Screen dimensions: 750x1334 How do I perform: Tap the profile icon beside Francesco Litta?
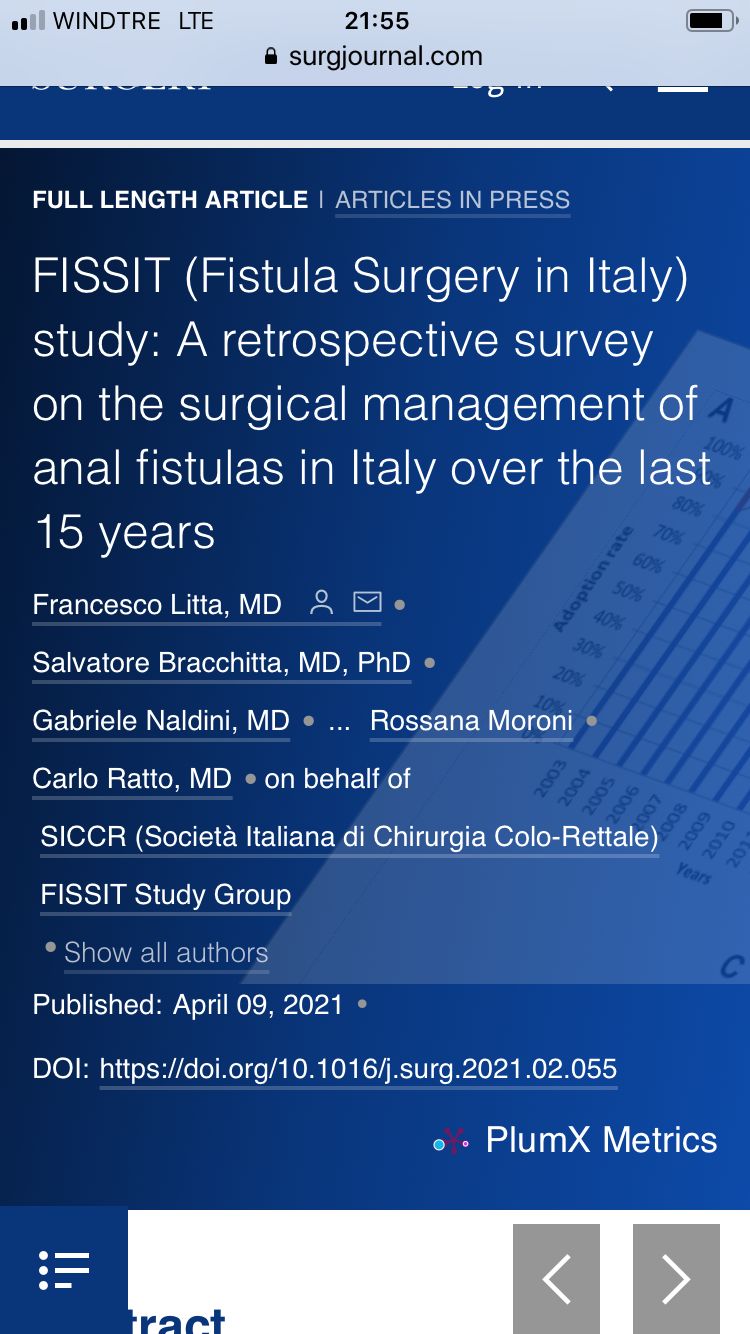[321, 602]
